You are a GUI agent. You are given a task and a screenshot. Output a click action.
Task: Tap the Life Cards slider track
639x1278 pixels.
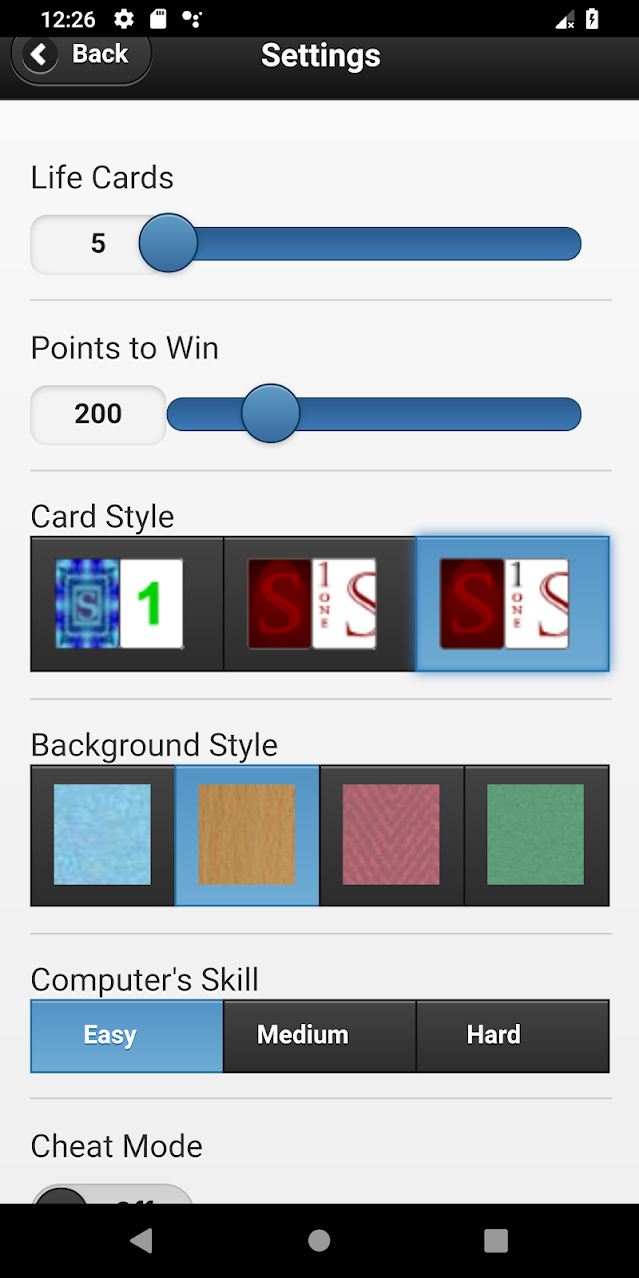[x=374, y=244]
